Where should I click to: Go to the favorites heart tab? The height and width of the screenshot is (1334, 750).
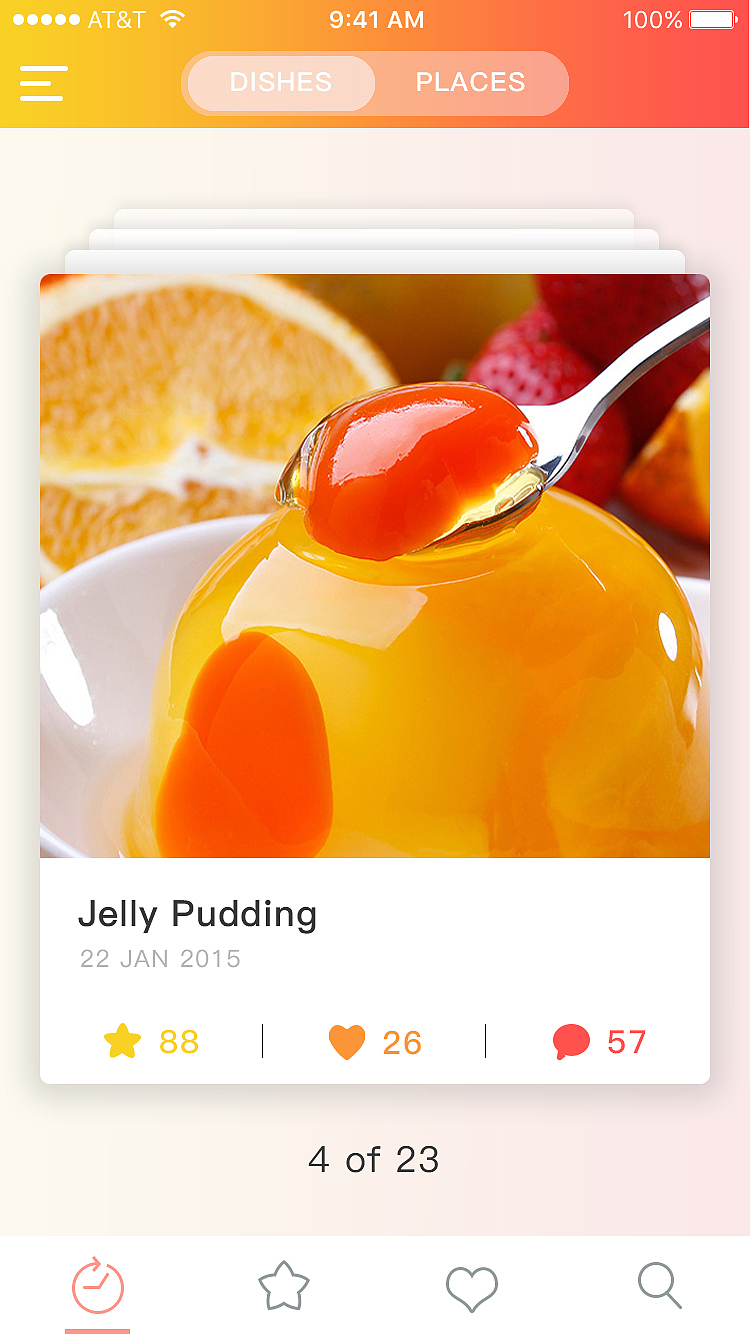click(471, 1287)
